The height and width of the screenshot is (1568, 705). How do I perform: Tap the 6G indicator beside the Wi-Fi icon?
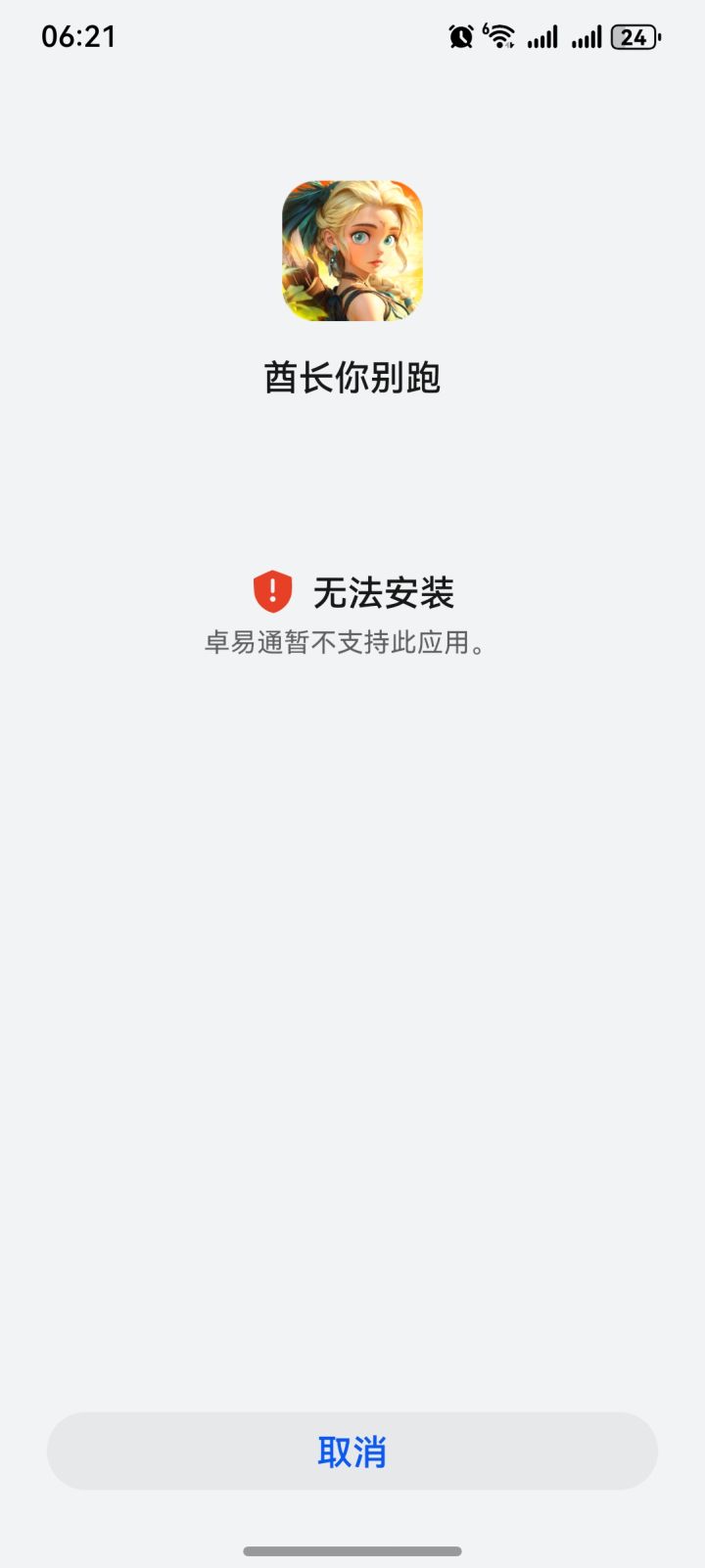pos(487,27)
